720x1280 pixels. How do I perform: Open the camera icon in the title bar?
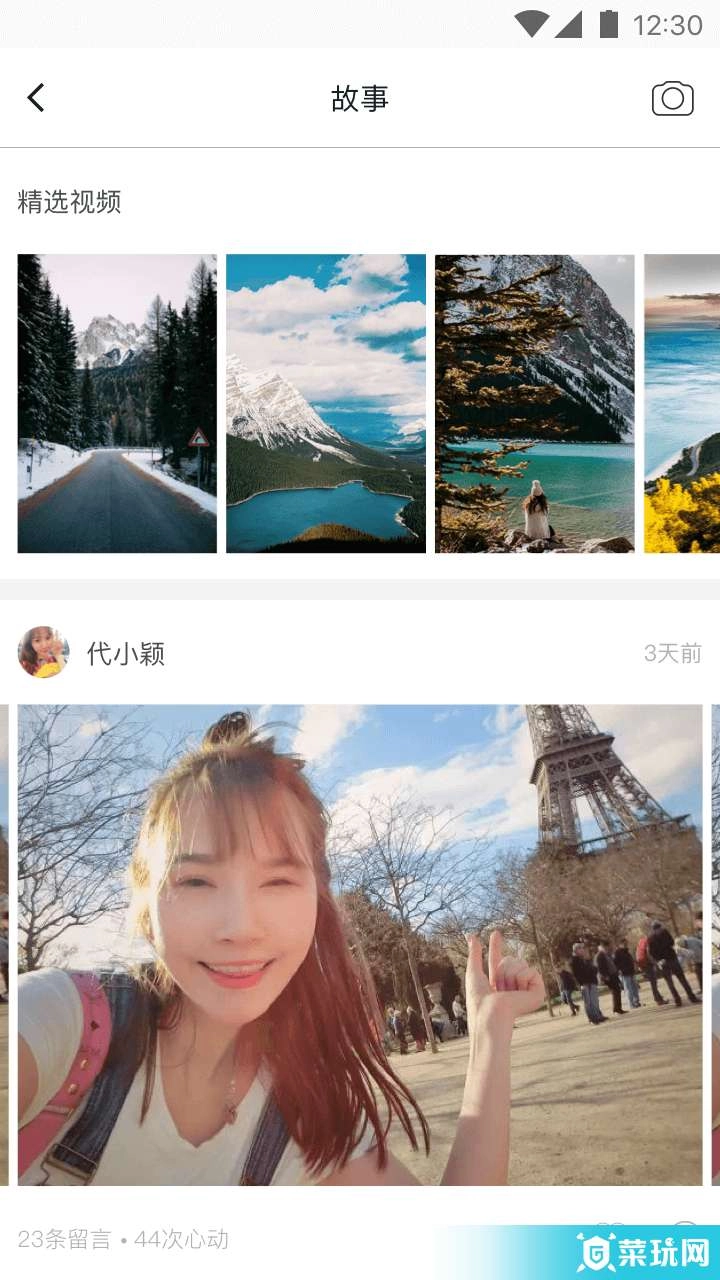(672, 99)
